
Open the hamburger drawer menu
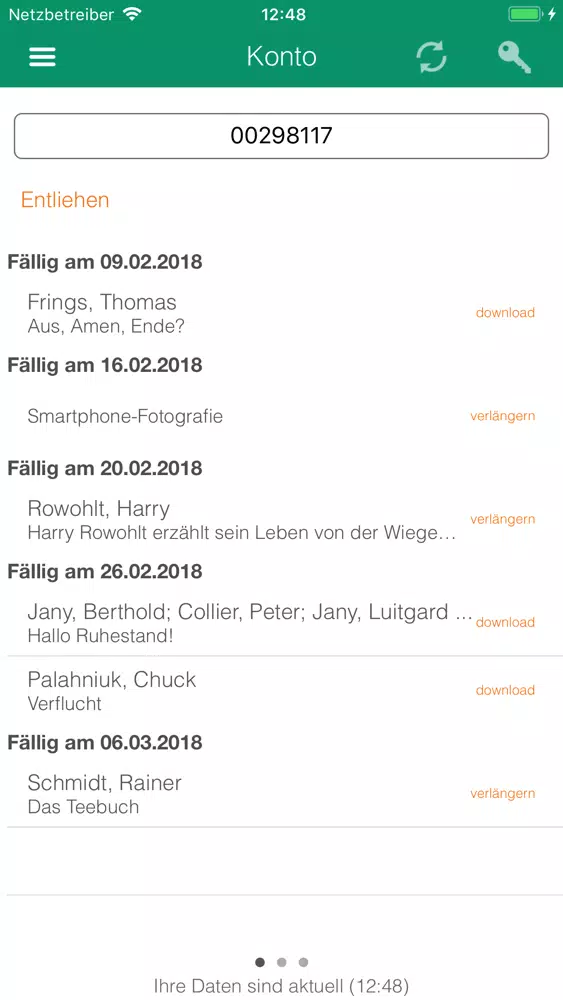coord(42,57)
